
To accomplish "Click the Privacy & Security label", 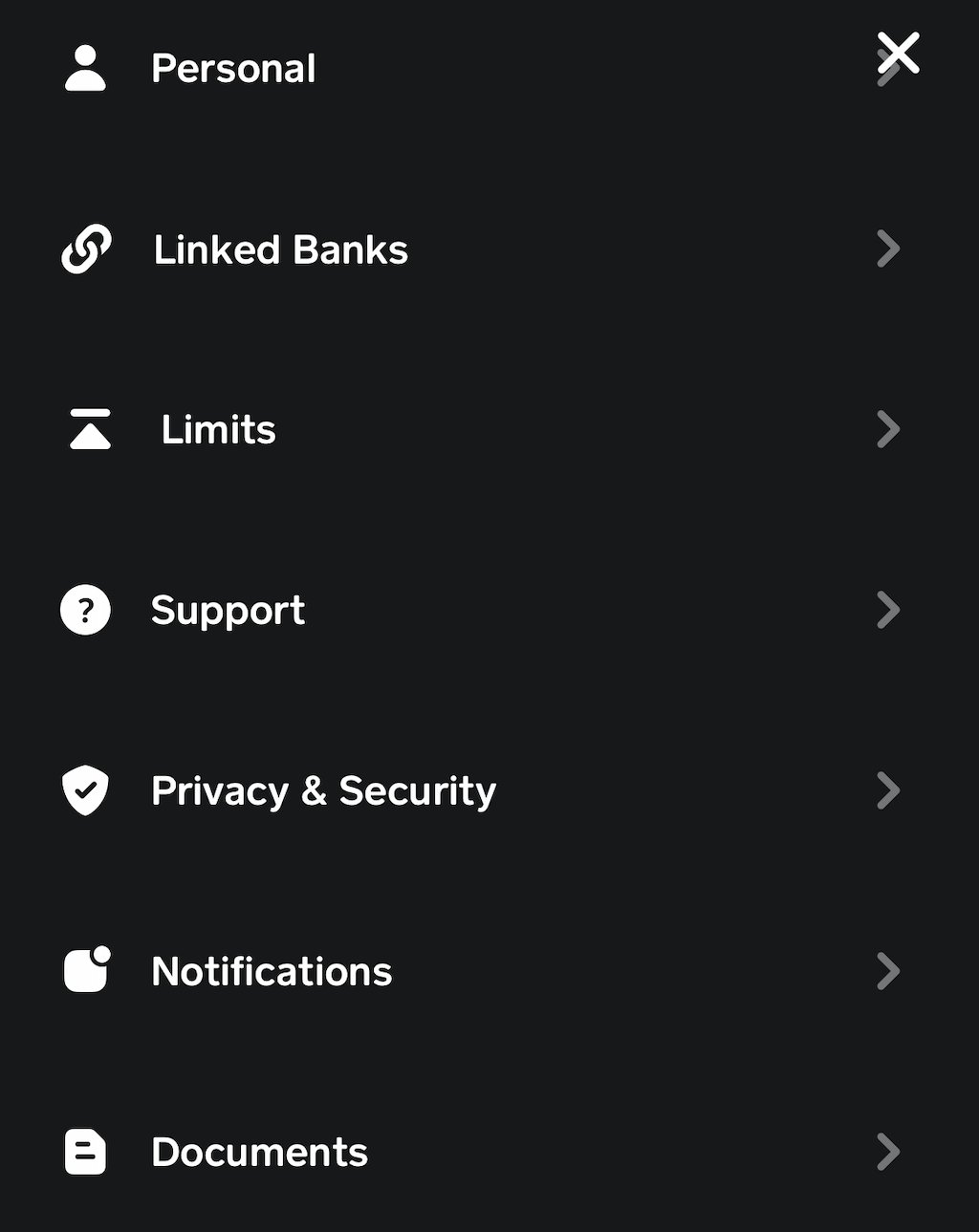I will [322, 790].
